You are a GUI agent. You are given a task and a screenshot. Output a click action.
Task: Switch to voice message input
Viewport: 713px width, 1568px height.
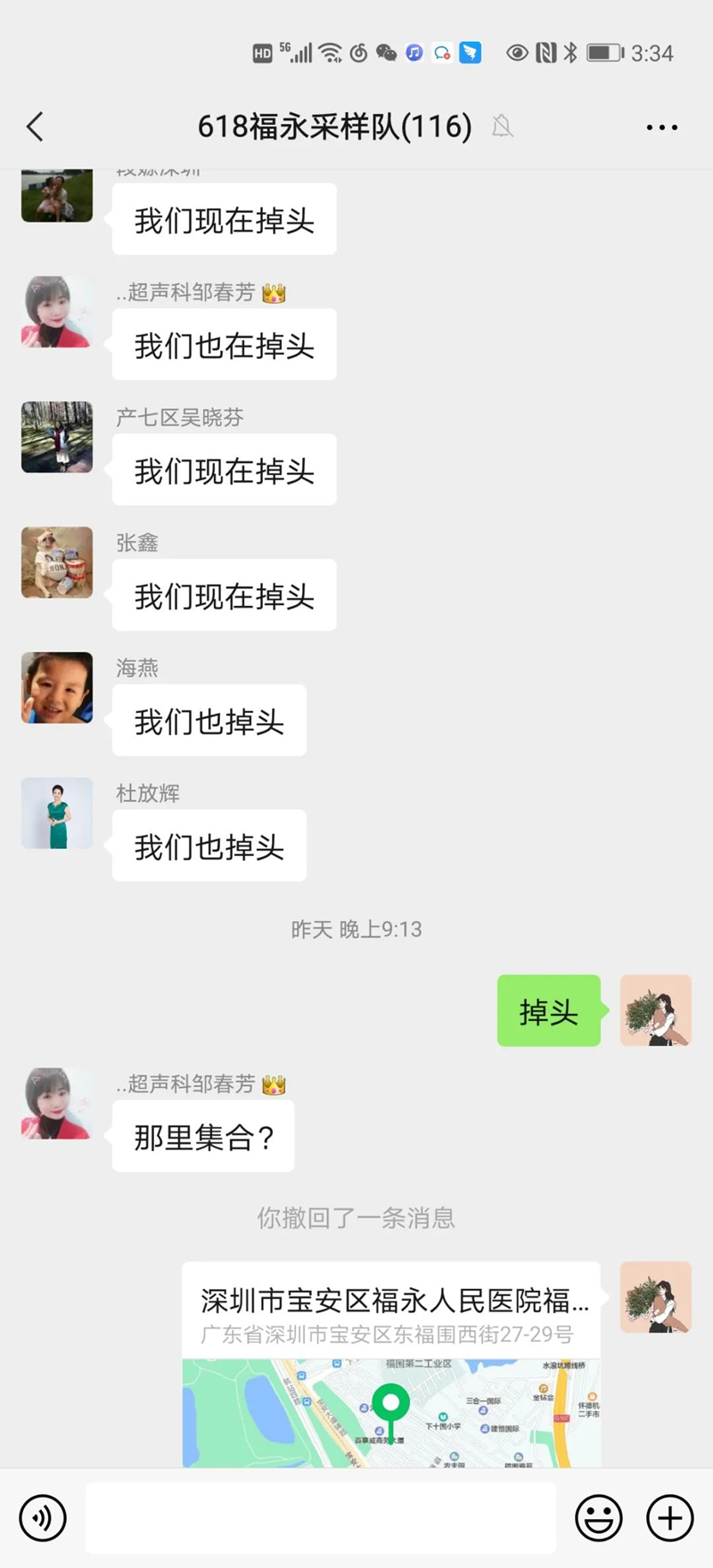pos(43,1517)
